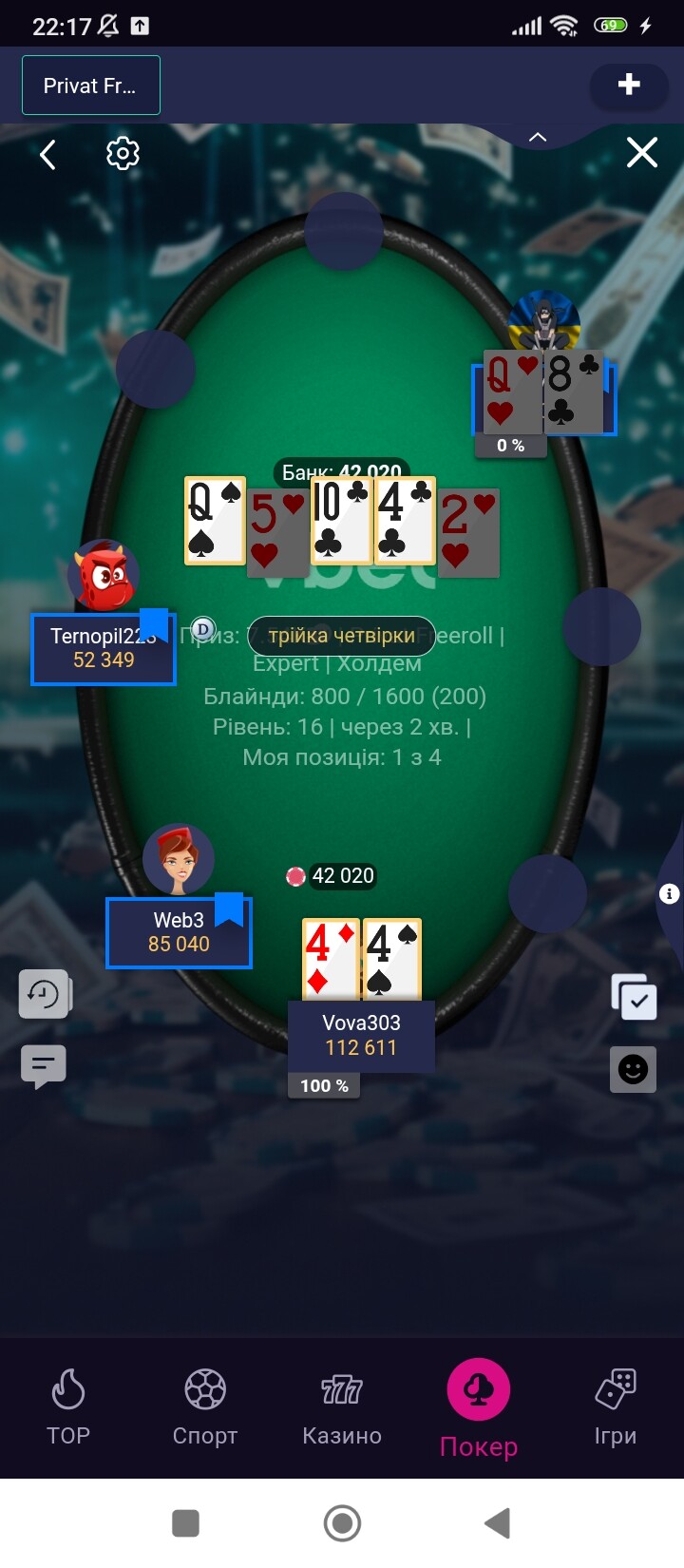
Task: Tap the system home button
Action: pos(342,1523)
